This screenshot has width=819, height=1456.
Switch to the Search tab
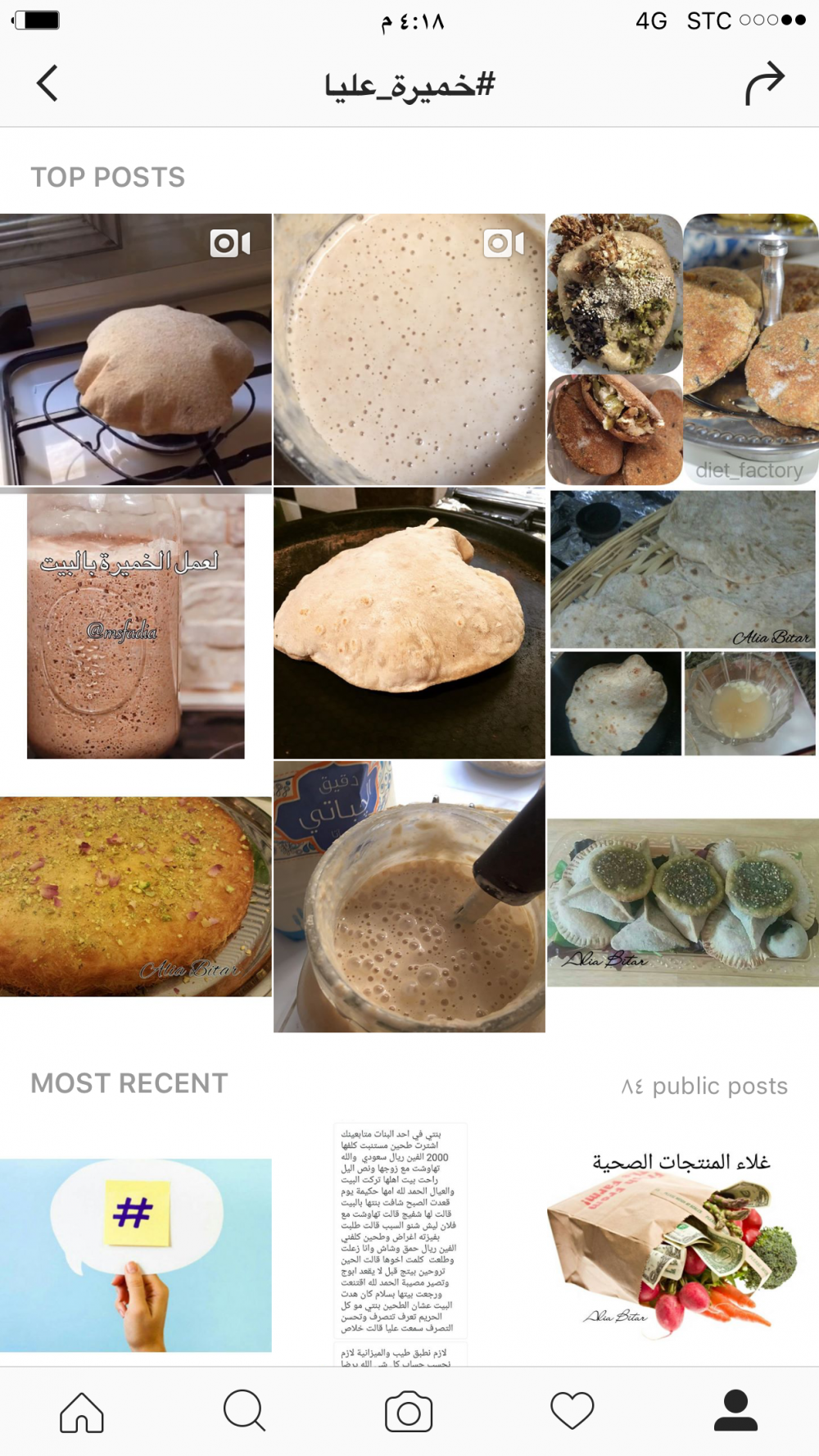pos(244,1412)
